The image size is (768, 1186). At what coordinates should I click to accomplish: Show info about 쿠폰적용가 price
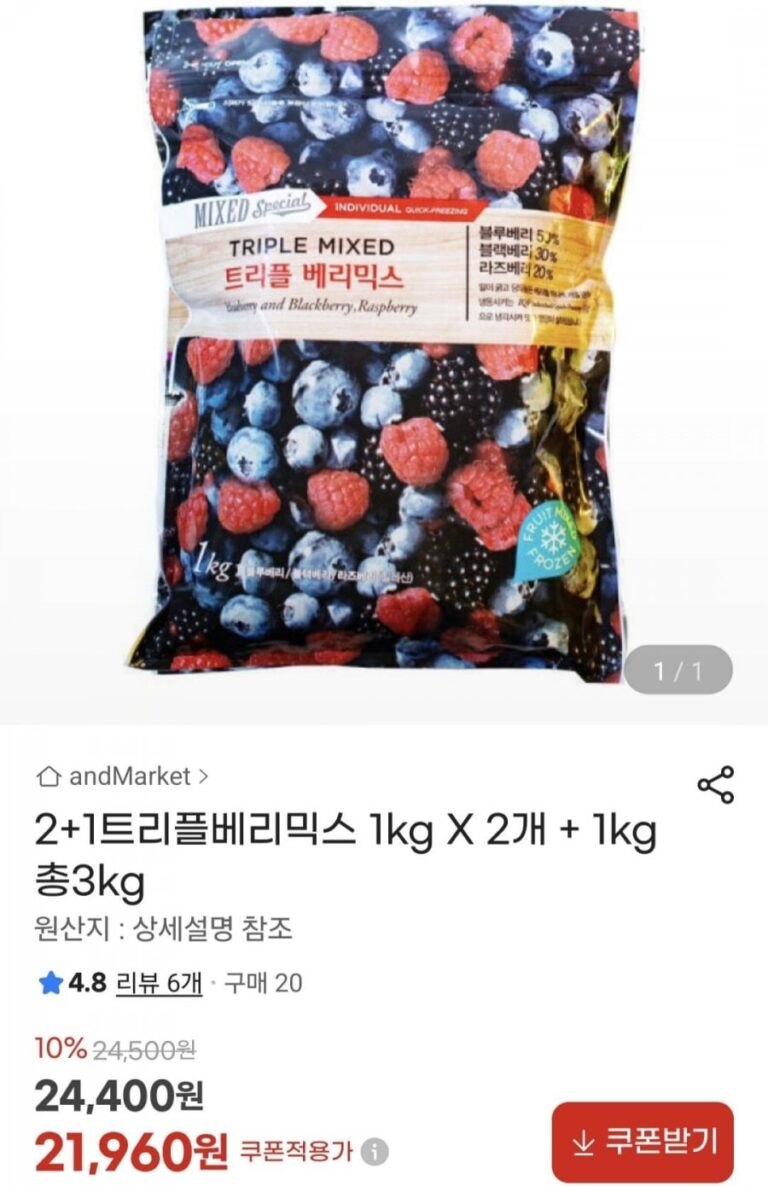pos(375,1152)
